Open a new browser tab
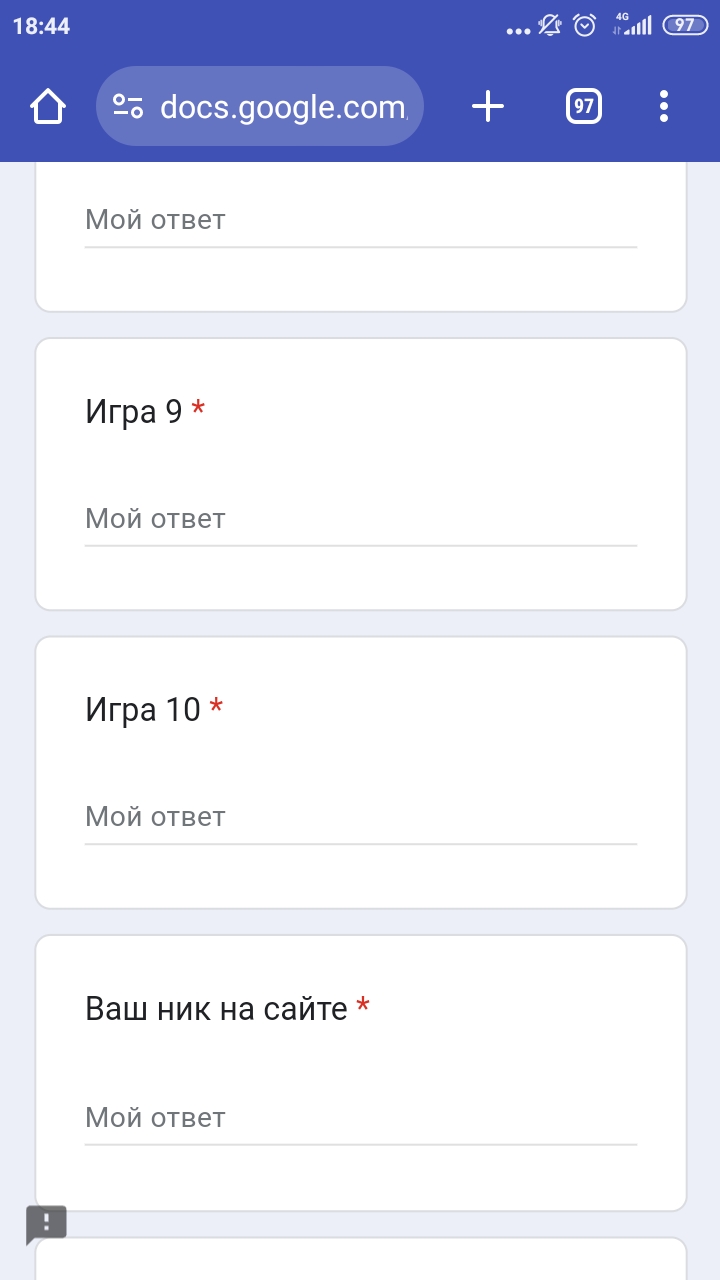This screenshot has width=720, height=1280. coord(488,106)
